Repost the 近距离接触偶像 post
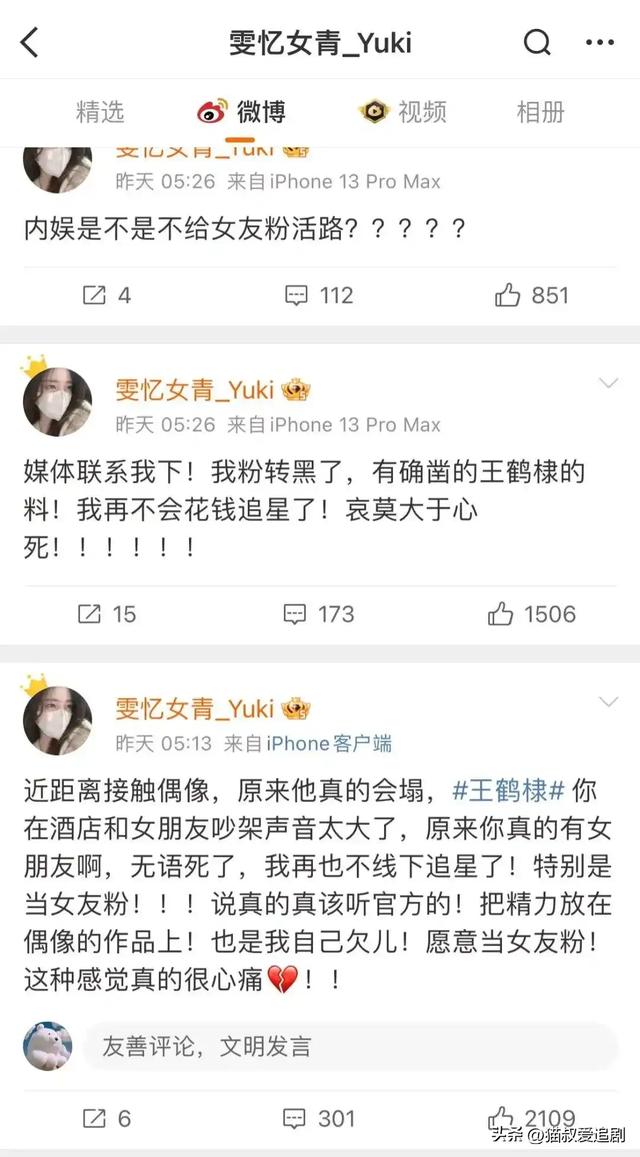 click(x=105, y=1118)
